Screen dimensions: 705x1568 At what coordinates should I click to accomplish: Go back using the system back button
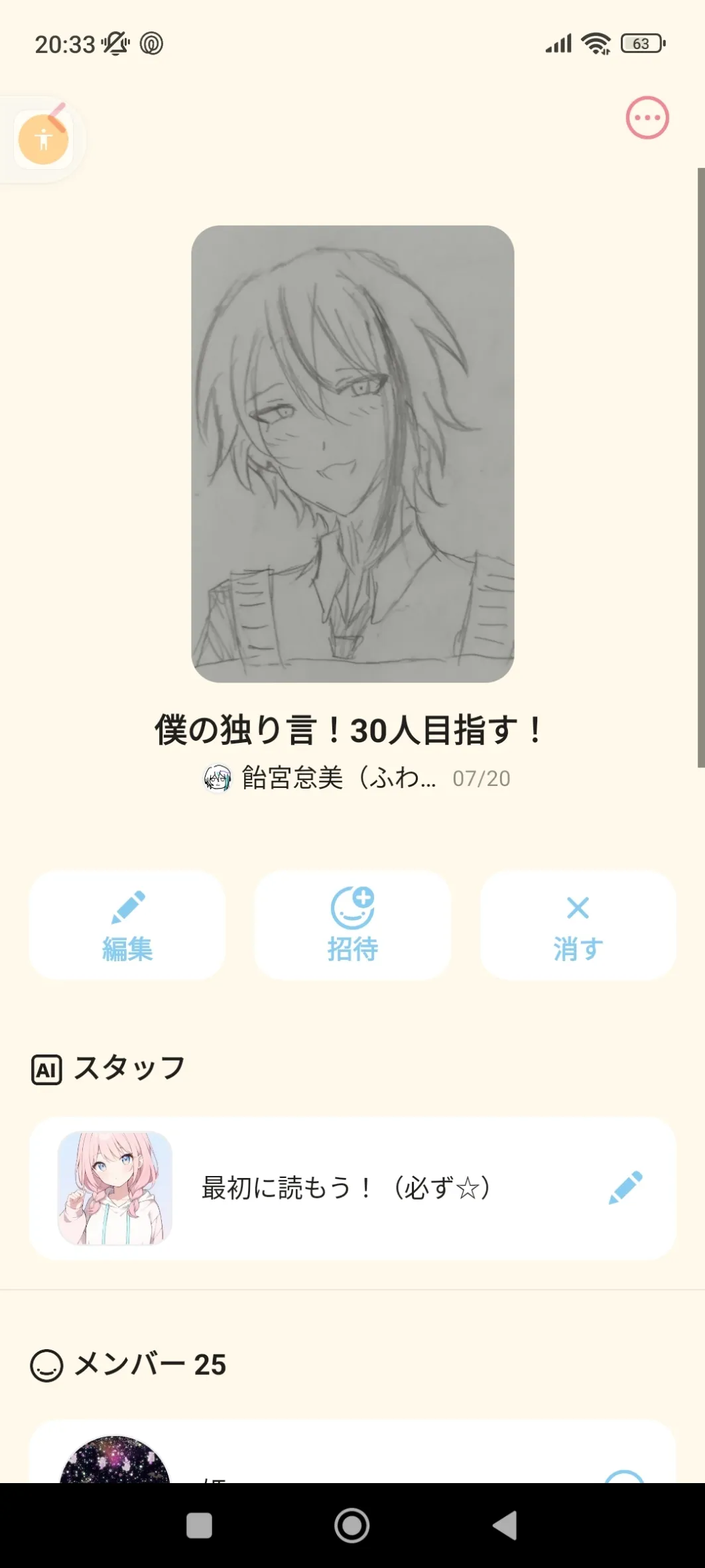pos(505,1525)
